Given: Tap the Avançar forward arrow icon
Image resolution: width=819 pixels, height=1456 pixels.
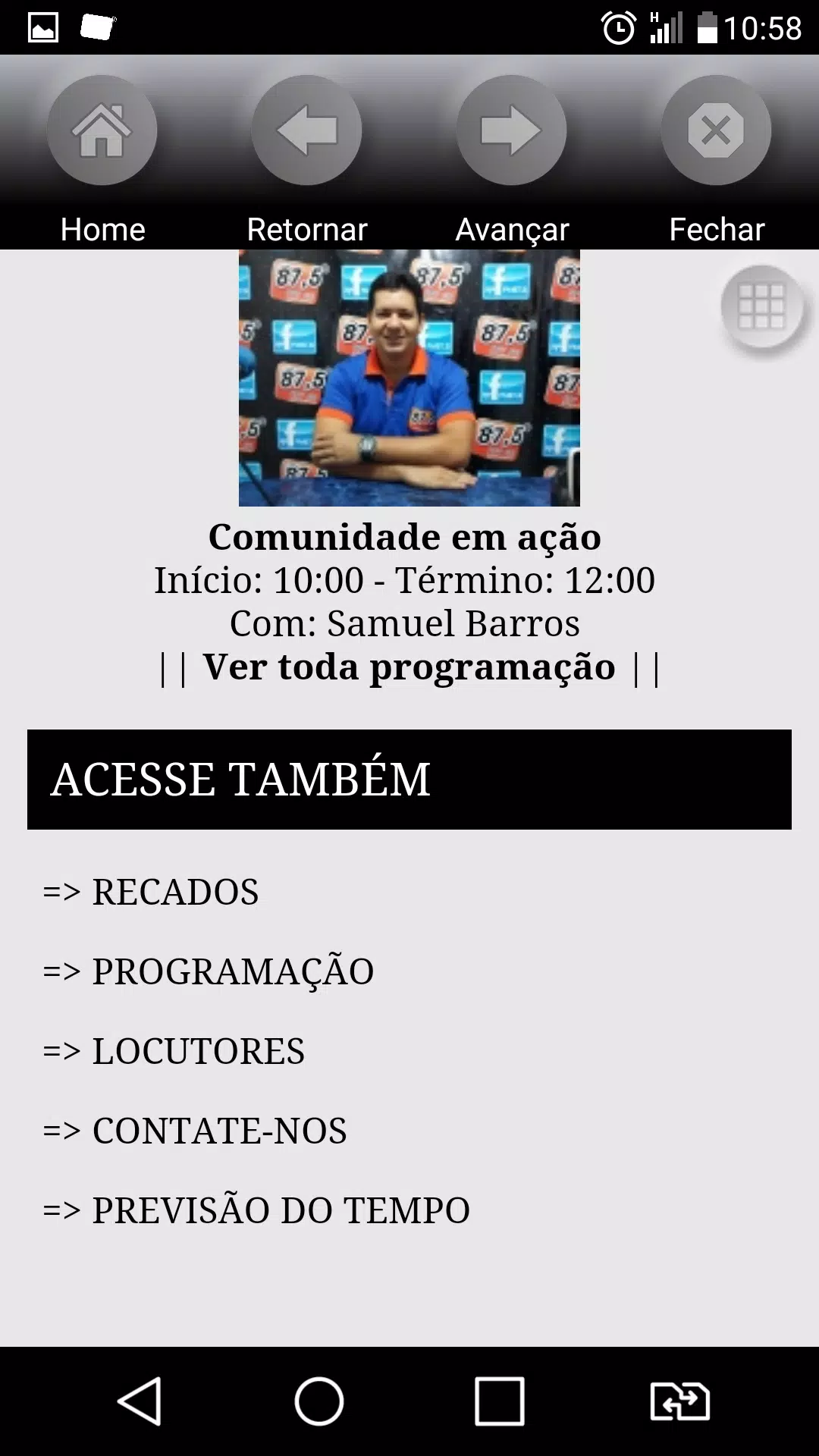Looking at the screenshot, I should click(512, 130).
